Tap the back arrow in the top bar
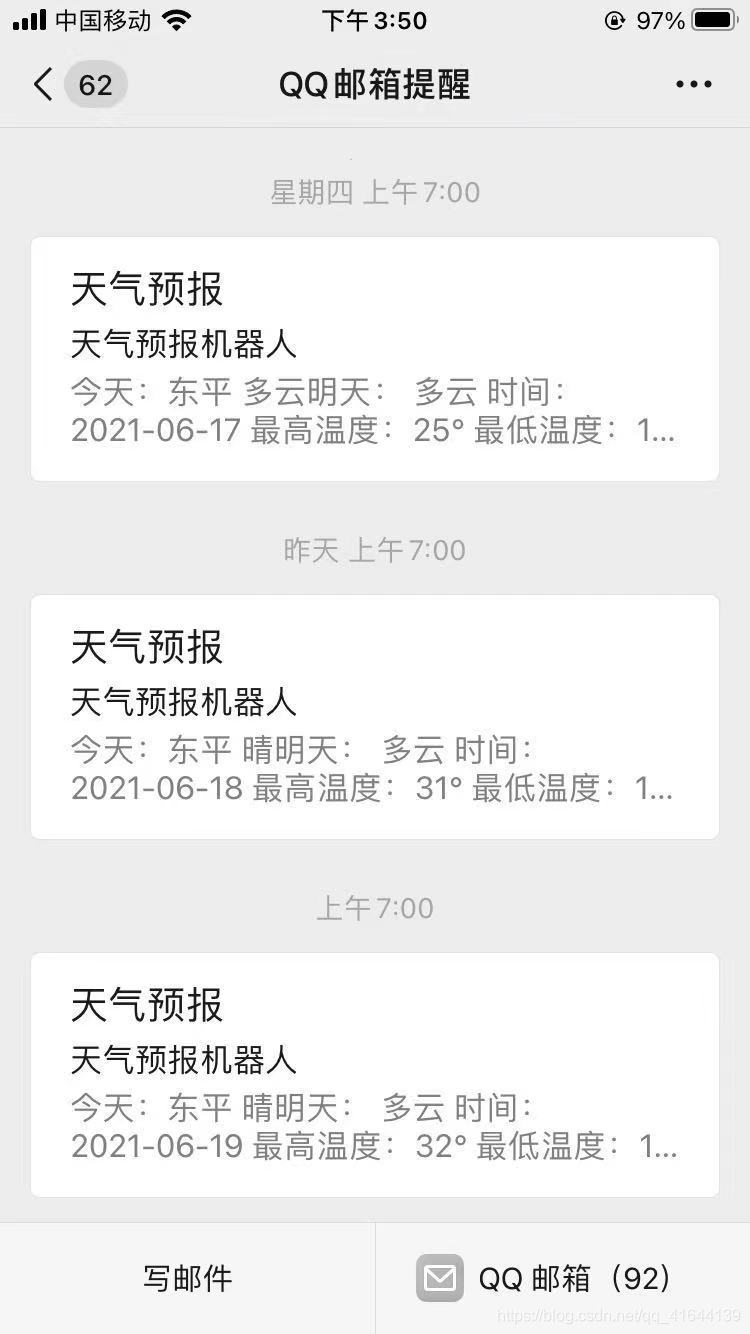The width and height of the screenshot is (750, 1334). point(40,84)
